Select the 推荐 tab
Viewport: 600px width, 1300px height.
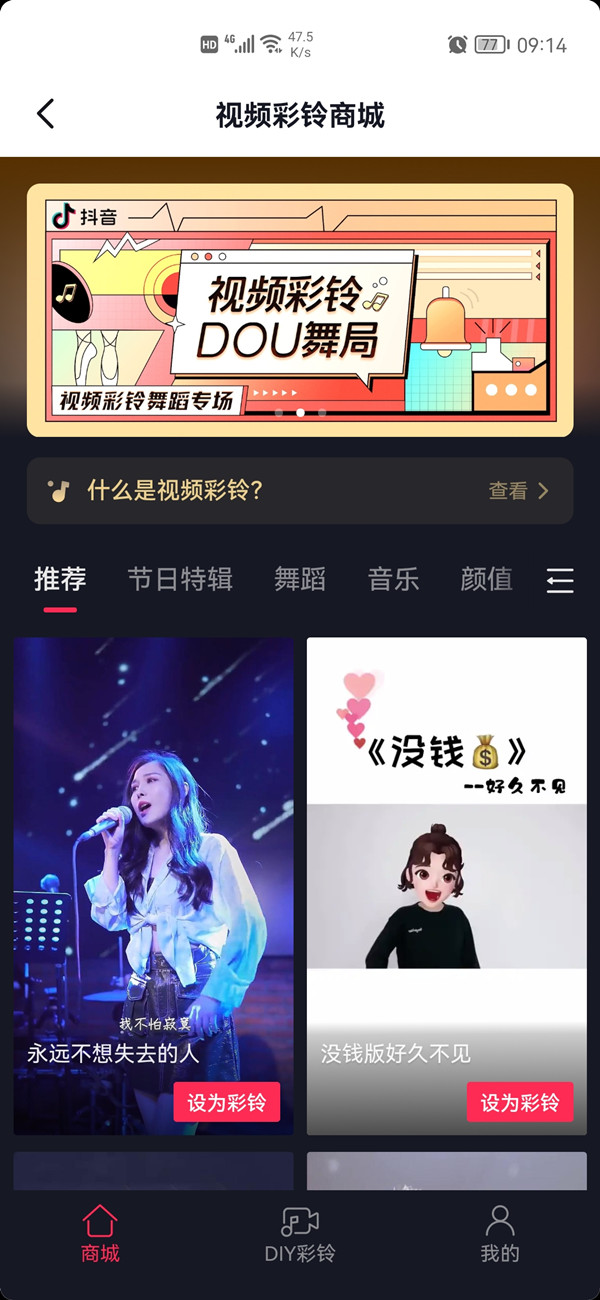(x=60, y=579)
